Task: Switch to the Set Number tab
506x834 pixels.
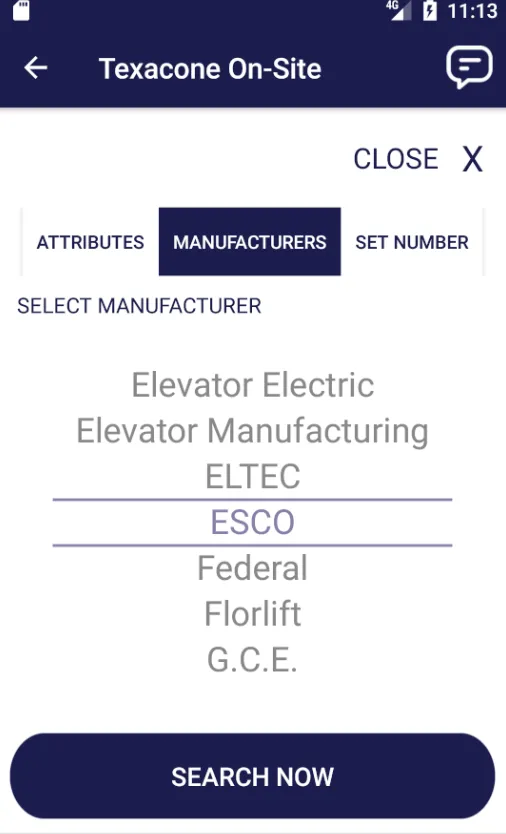Action: pyautogui.click(x=412, y=242)
